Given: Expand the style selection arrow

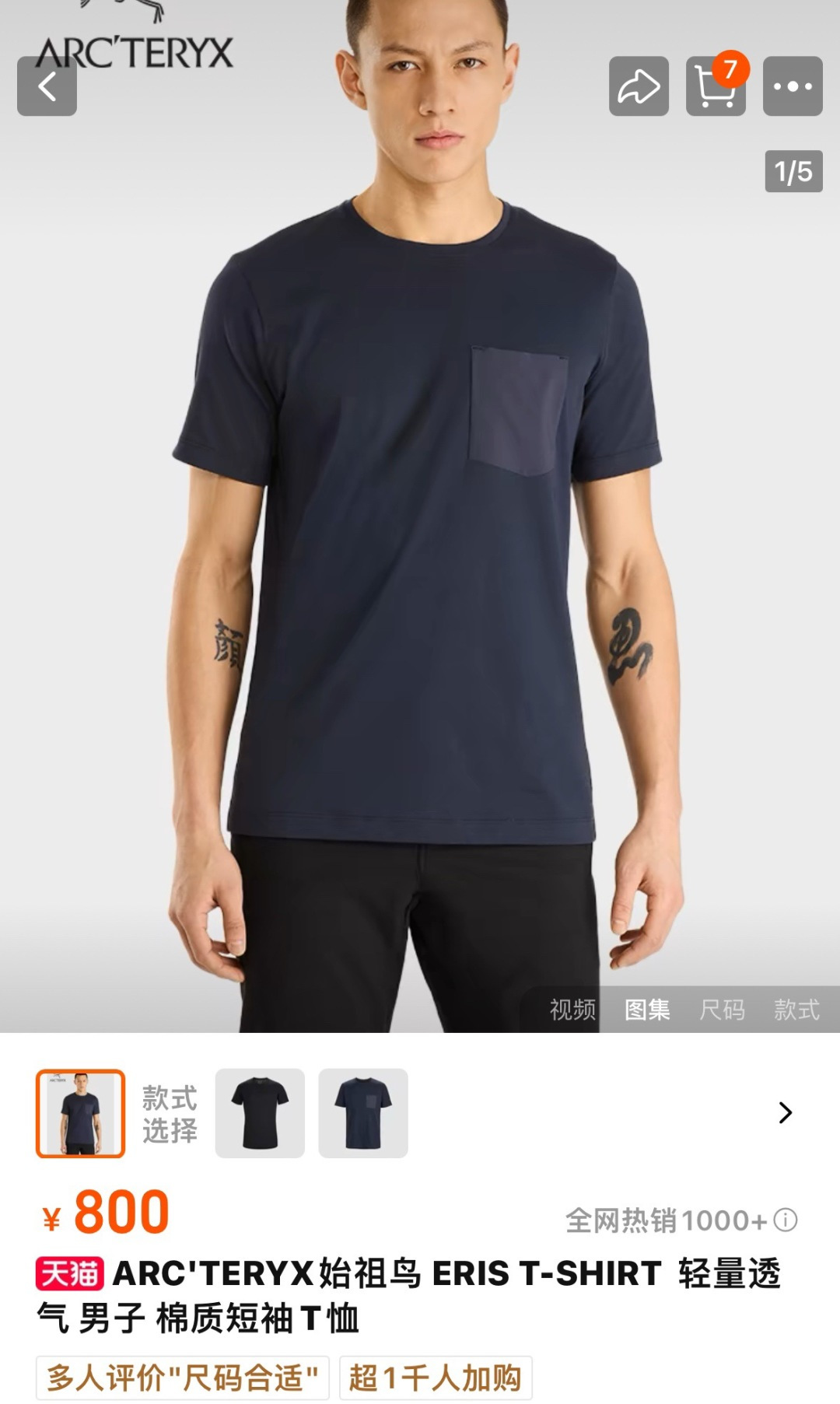Looking at the screenshot, I should coord(786,1113).
